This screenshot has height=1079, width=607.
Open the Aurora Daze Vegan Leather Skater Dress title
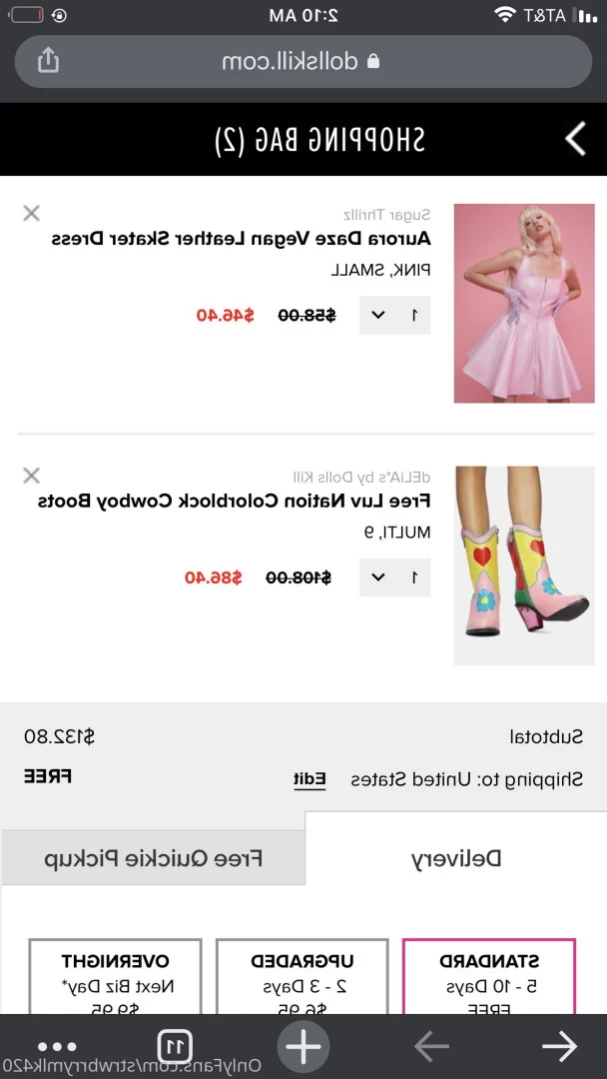click(242, 239)
